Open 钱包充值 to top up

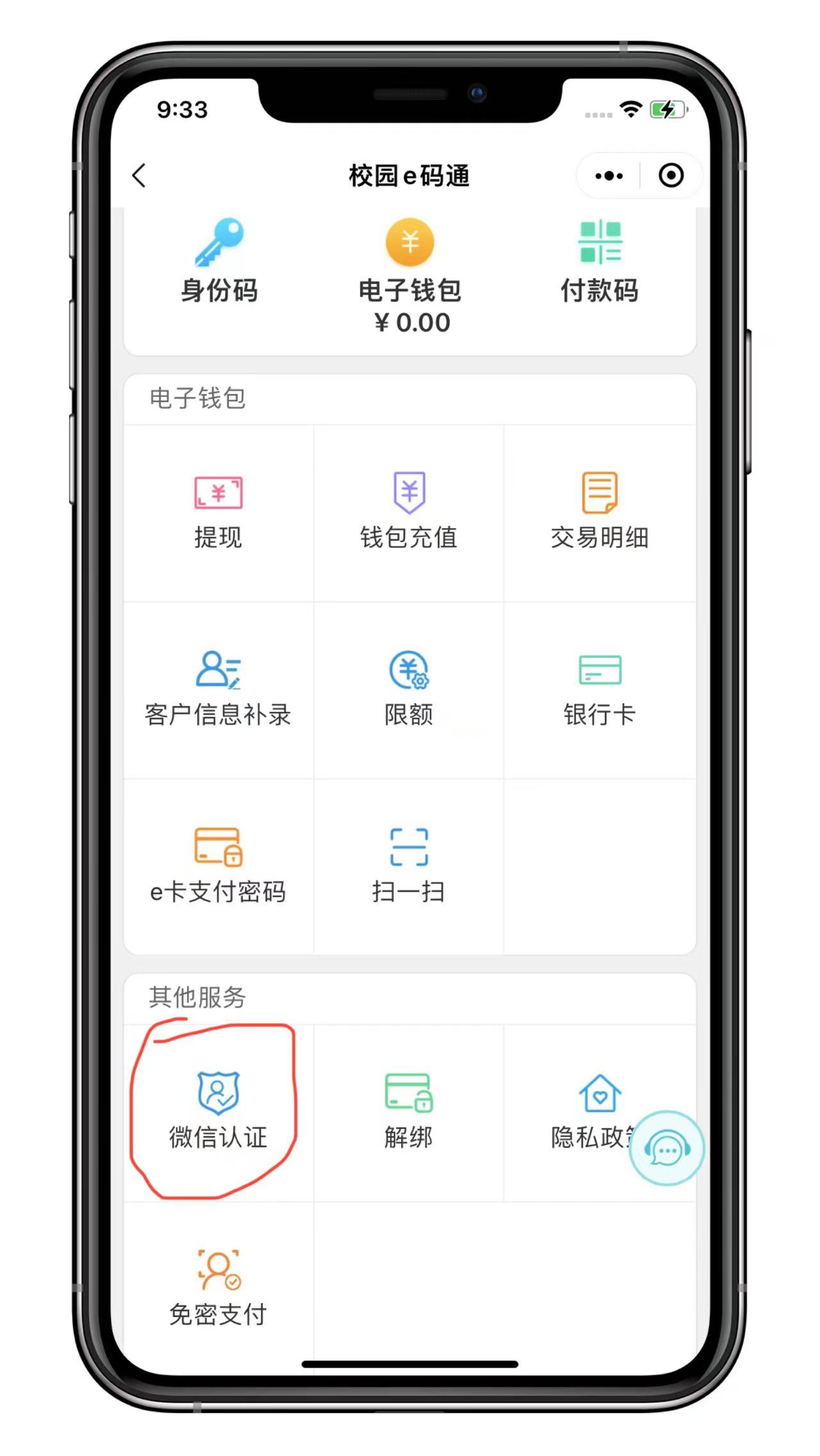click(409, 512)
